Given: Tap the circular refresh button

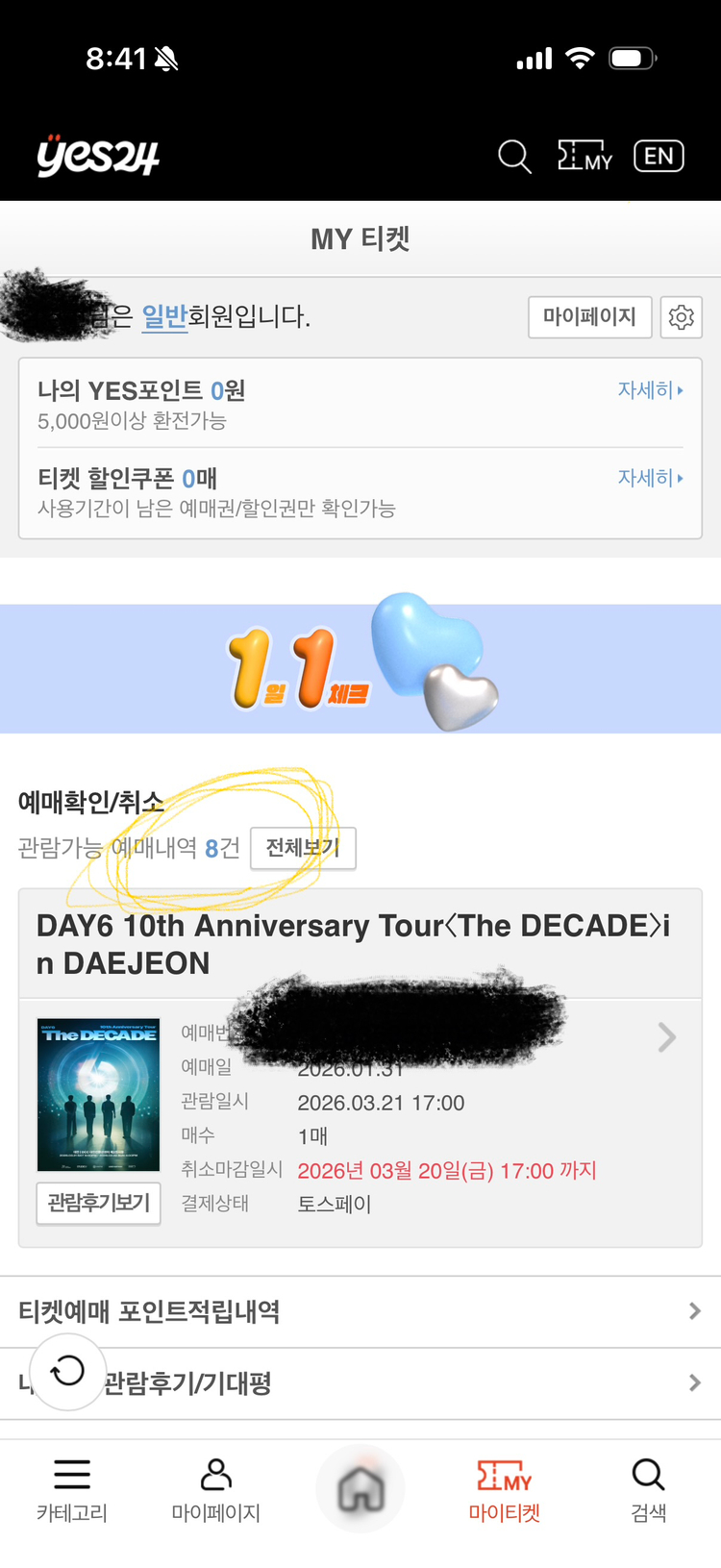Looking at the screenshot, I should 67,1371.
